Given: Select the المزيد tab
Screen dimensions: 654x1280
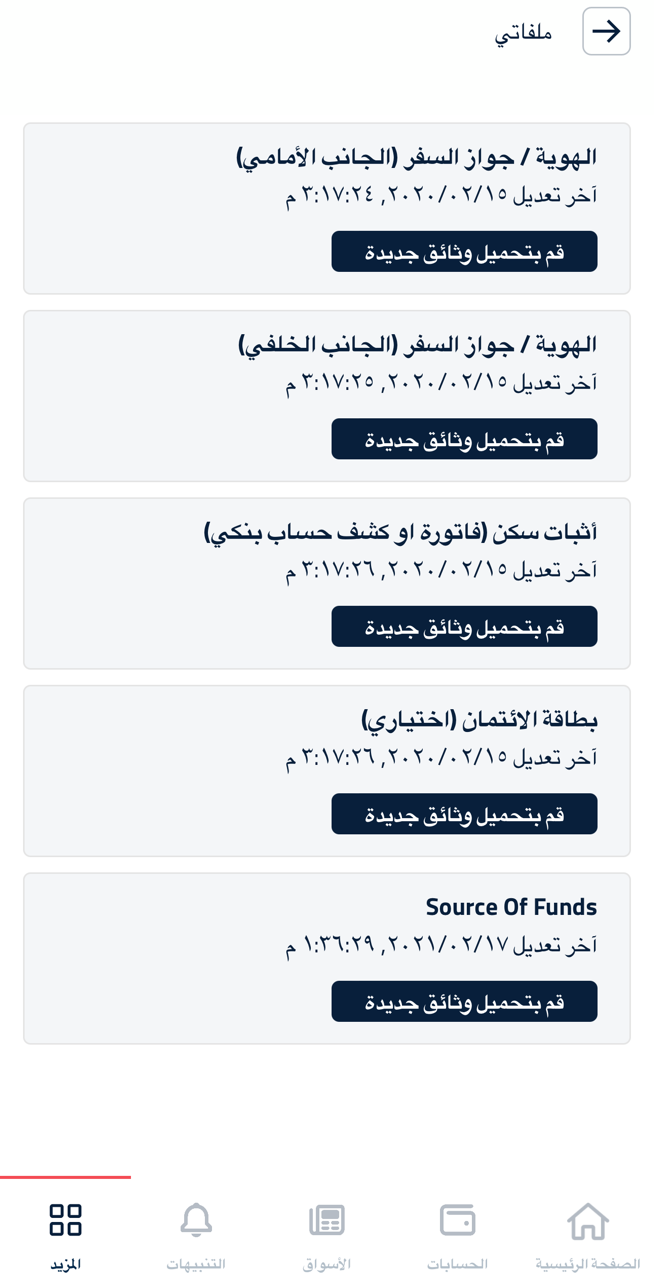Looking at the screenshot, I should (65, 1236).
